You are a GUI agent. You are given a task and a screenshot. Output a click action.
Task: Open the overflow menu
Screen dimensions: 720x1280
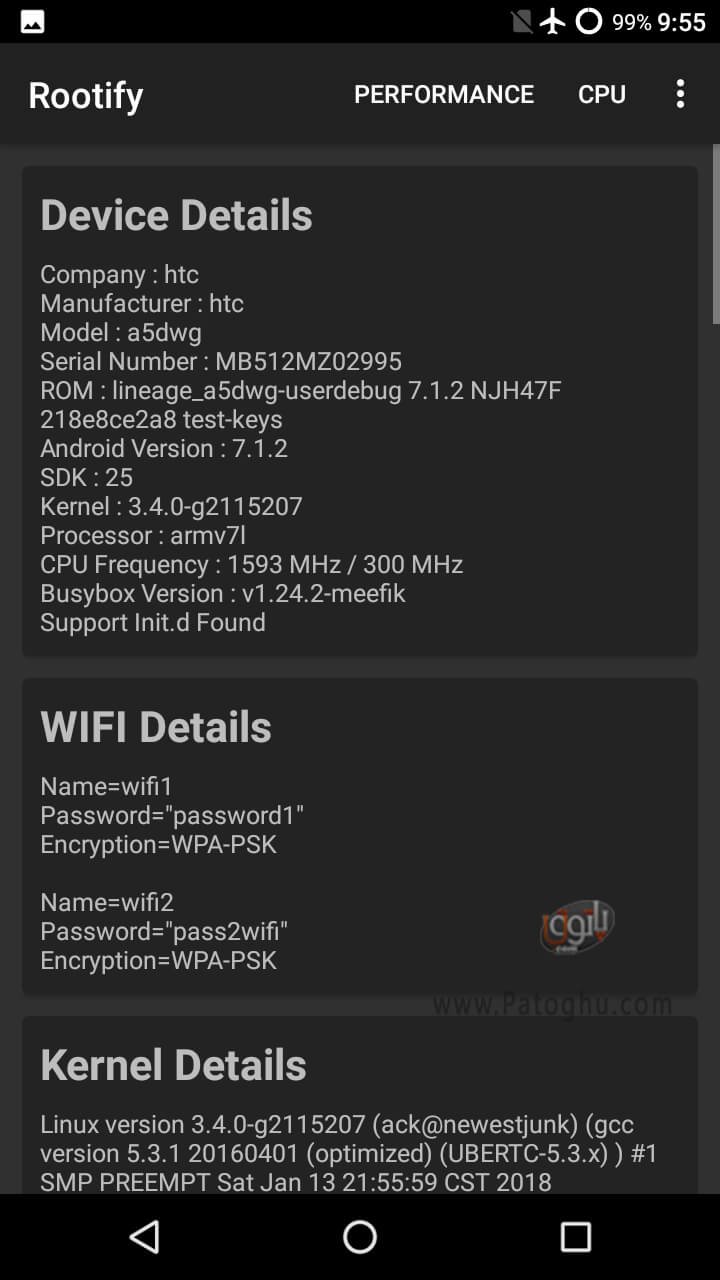click(680, 94)
